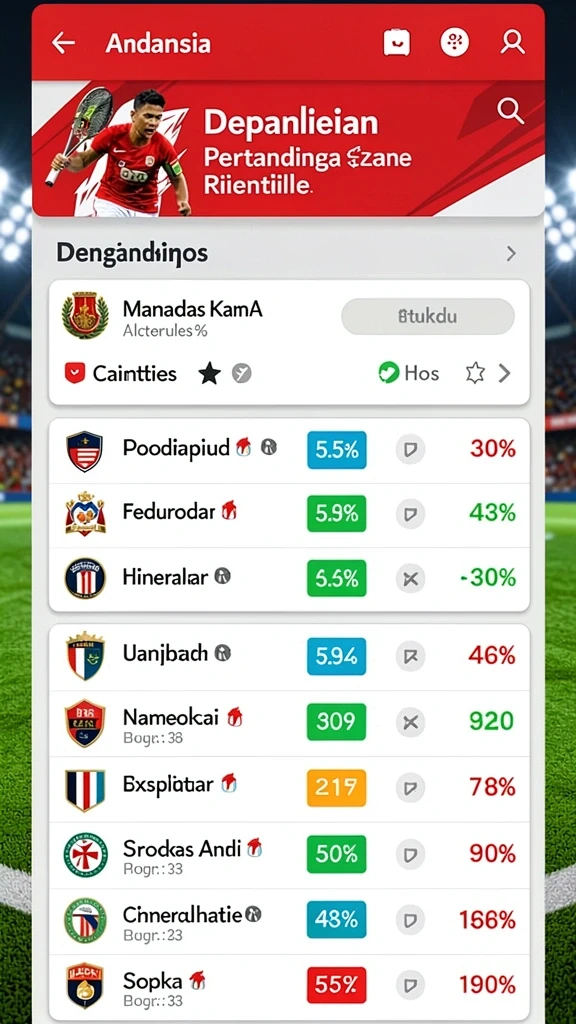Go back using the top-left arrow
576x1024 pixels.
(63, 43)
